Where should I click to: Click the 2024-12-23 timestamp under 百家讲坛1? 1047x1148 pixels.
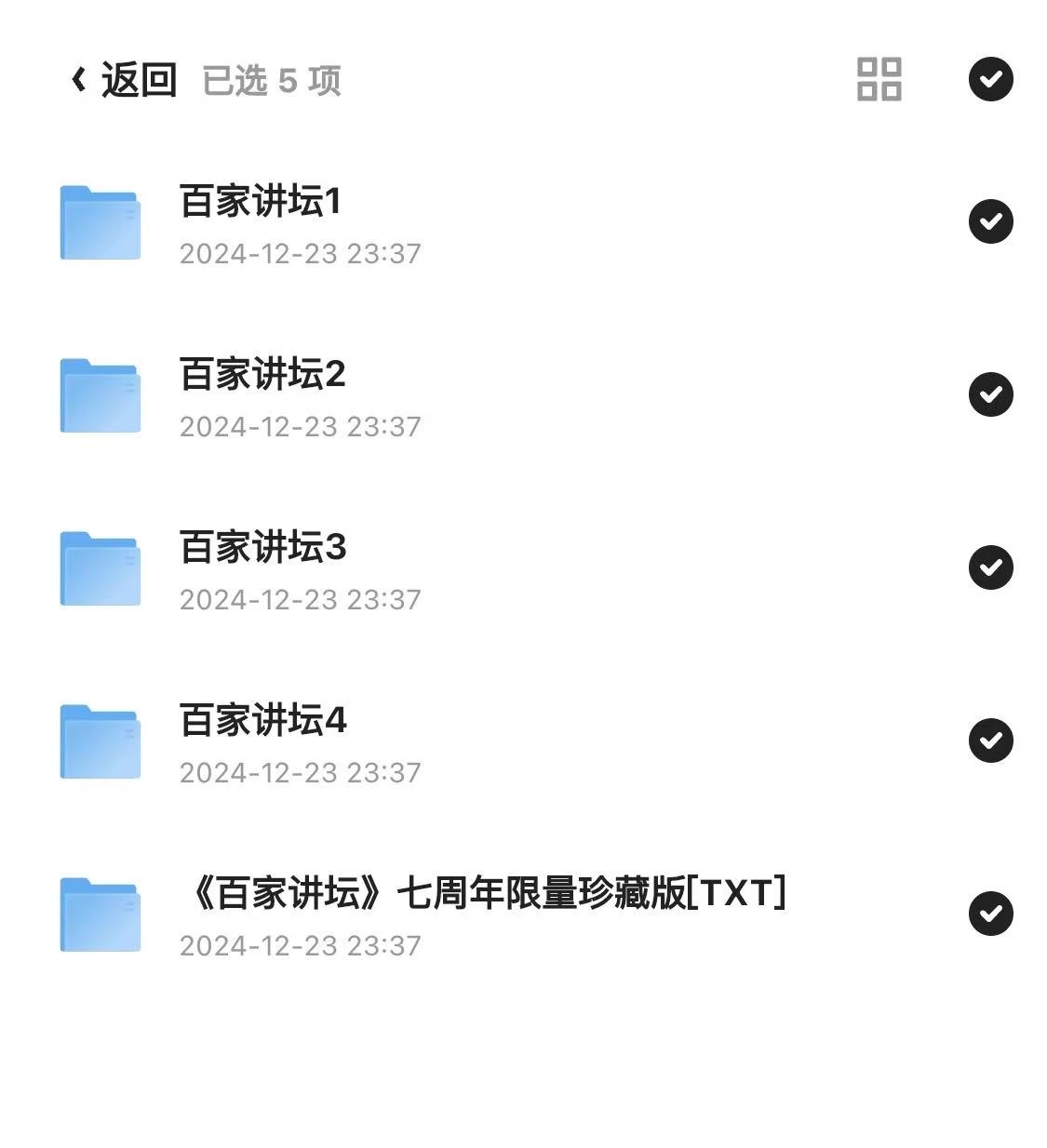301,253
